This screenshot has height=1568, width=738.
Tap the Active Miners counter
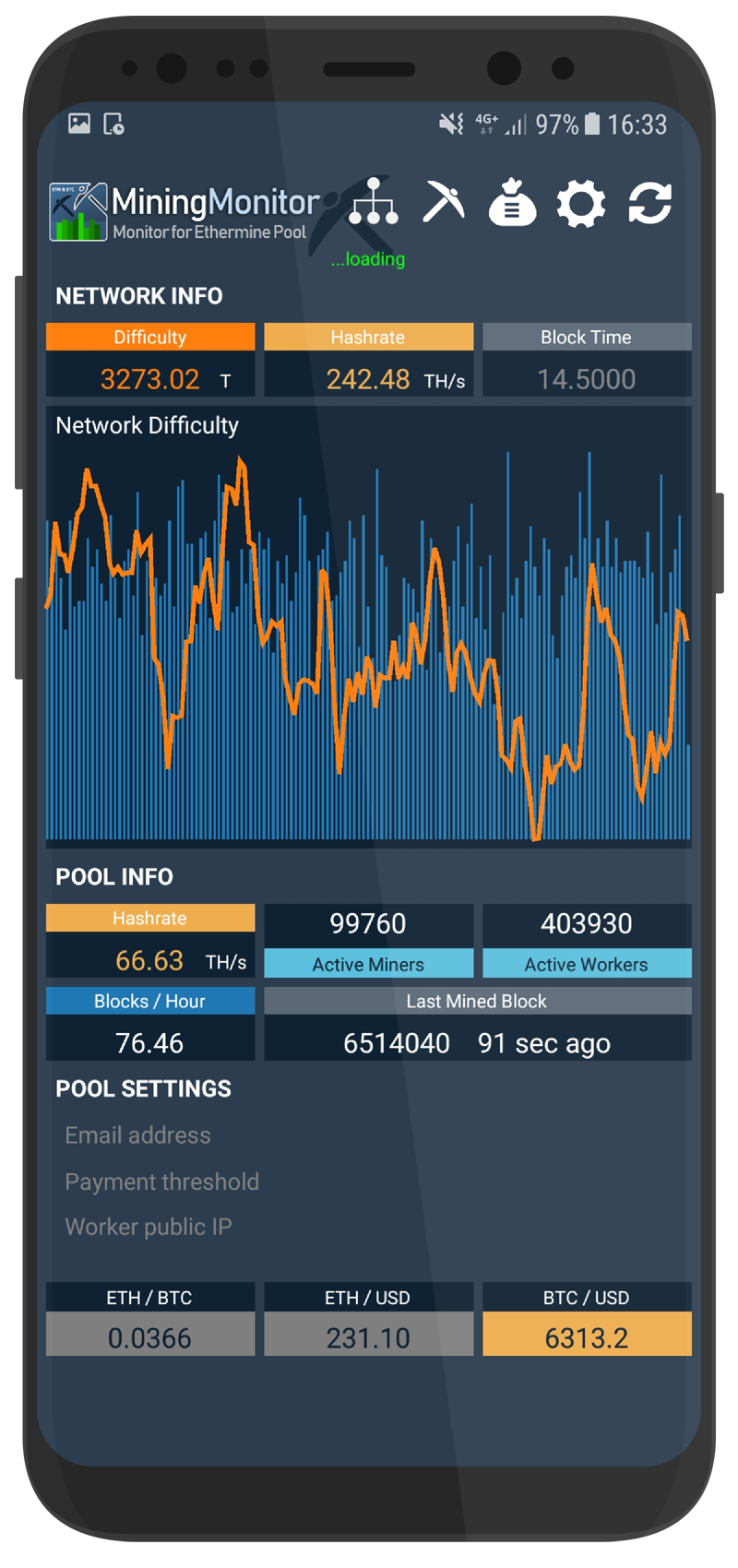coord(368,936)
